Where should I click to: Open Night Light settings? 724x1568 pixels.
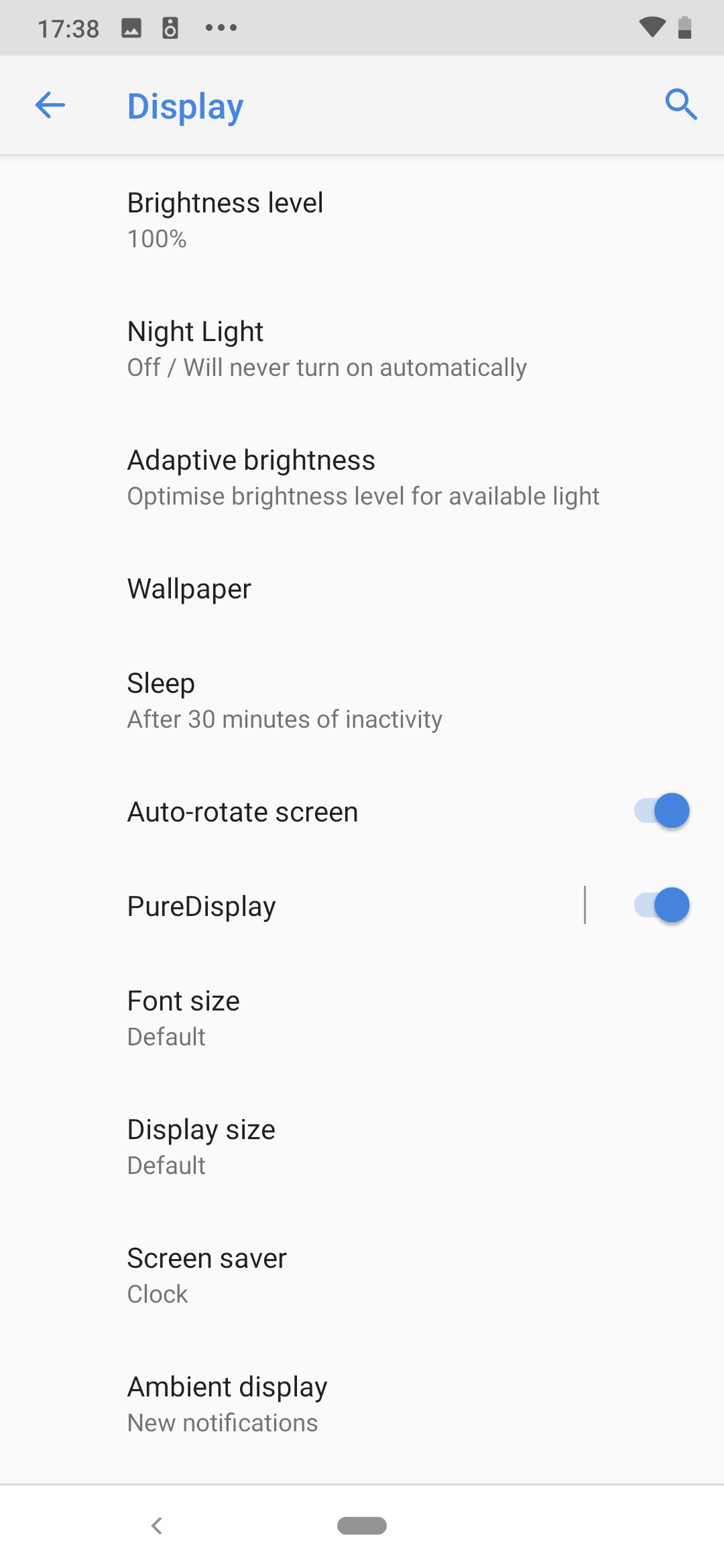tap(362, 348)
